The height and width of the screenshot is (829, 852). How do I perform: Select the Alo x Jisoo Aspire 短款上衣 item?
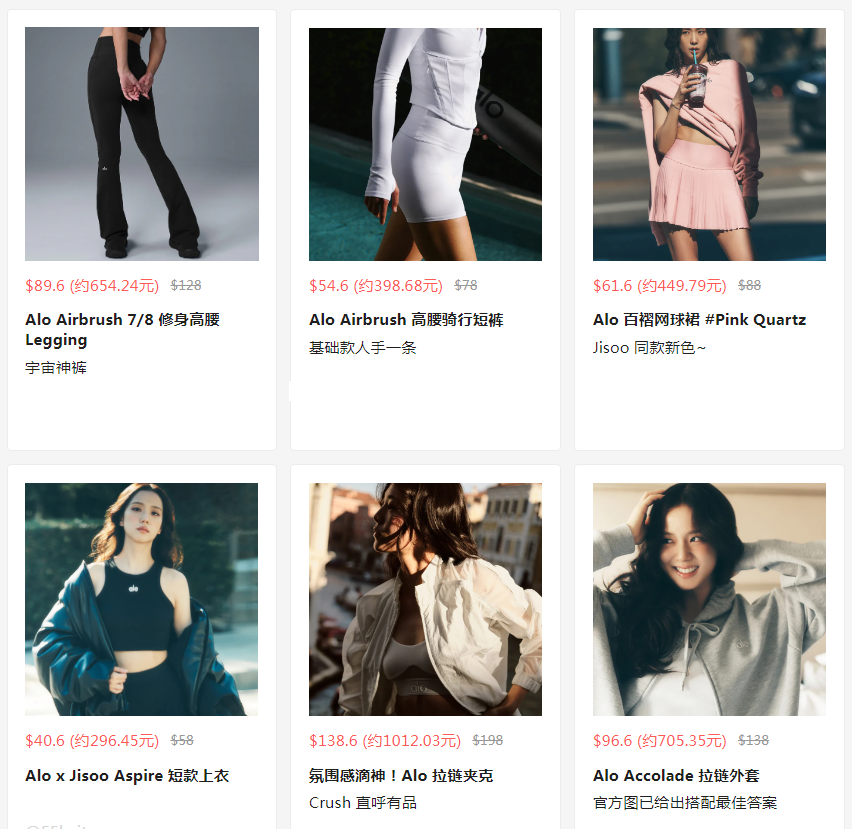pyautogui.click(x=141, y=600)
